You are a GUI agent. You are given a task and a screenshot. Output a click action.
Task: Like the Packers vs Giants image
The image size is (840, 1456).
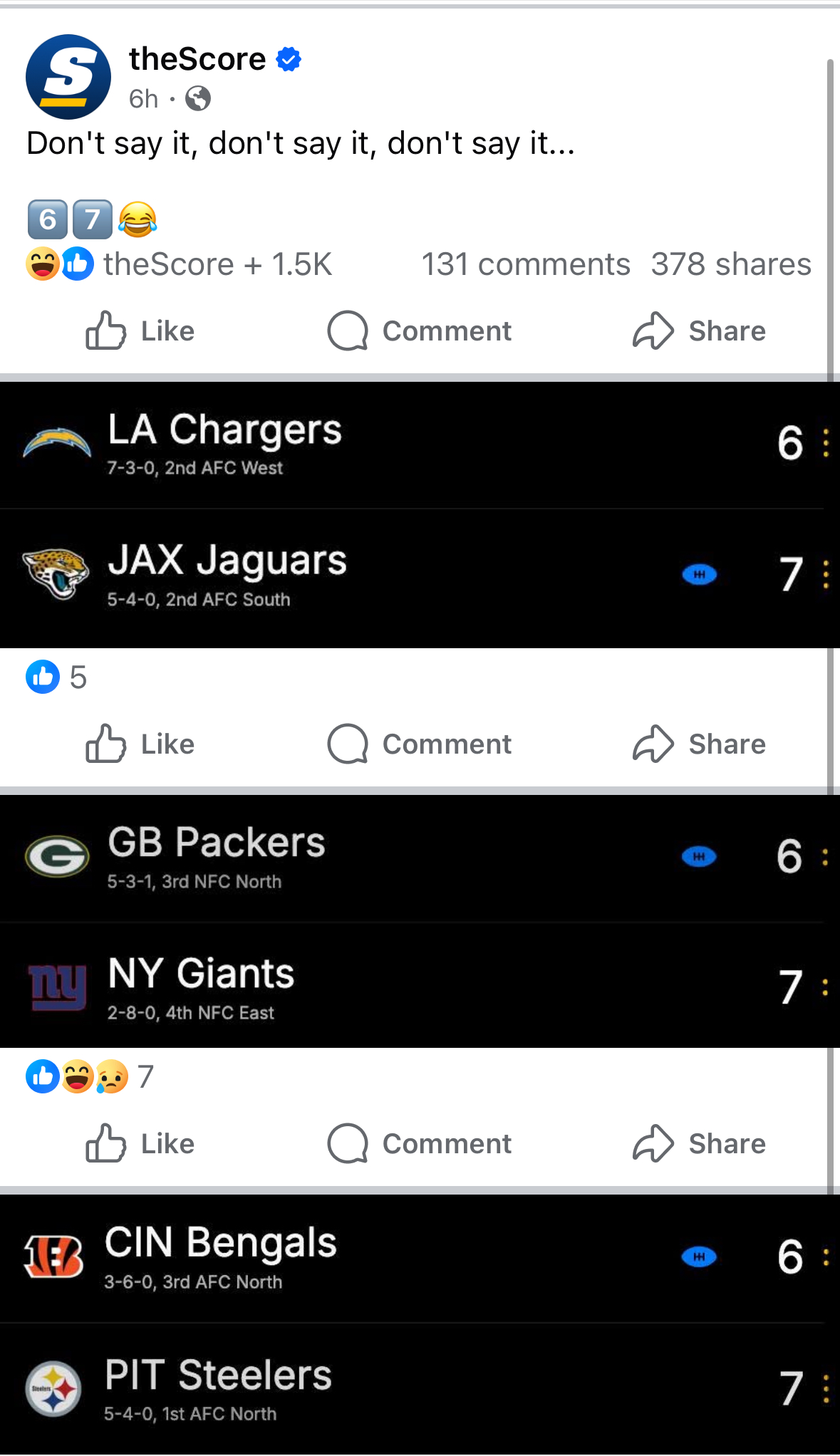click(140, 1144)
